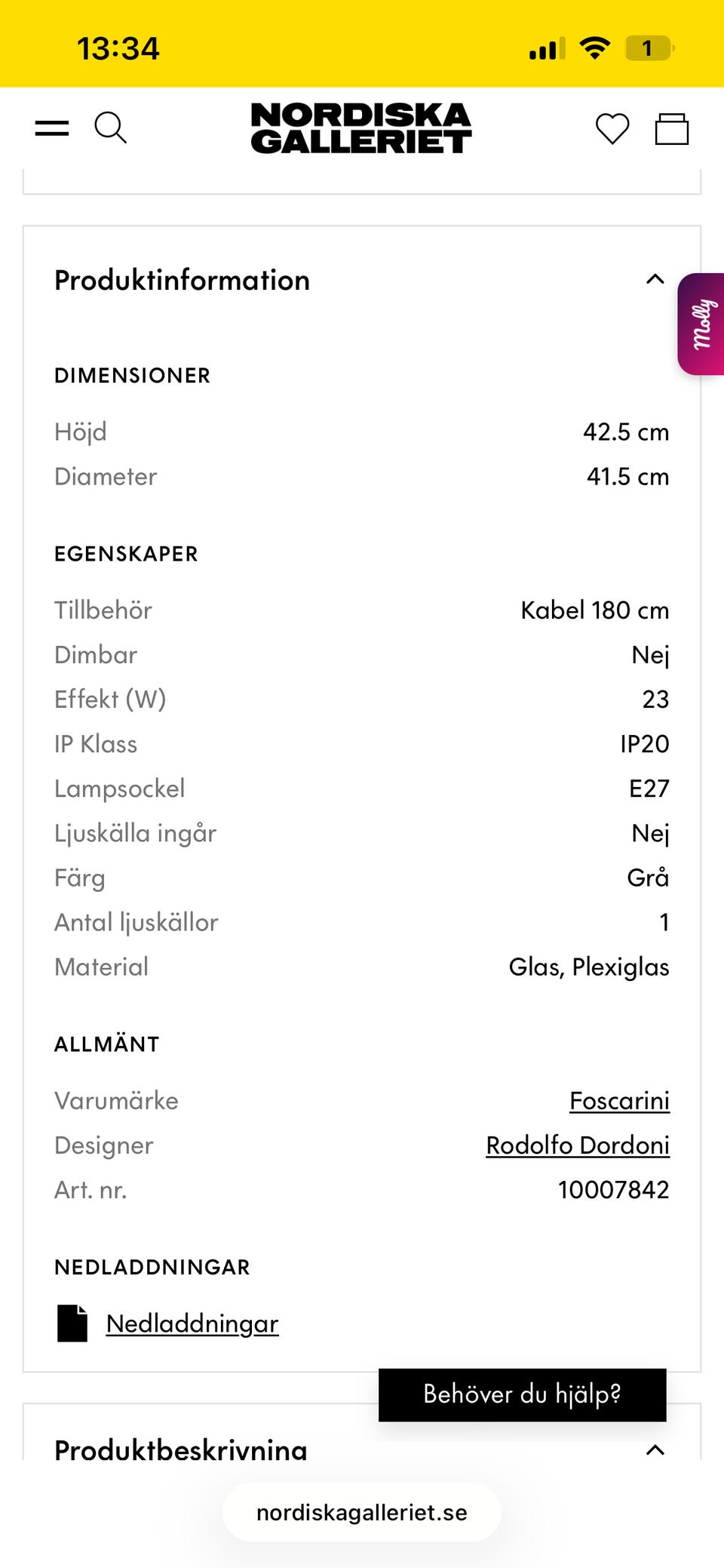
Task: Open the Nedladdningar downloads link
Action: (x=192, y=1324)
